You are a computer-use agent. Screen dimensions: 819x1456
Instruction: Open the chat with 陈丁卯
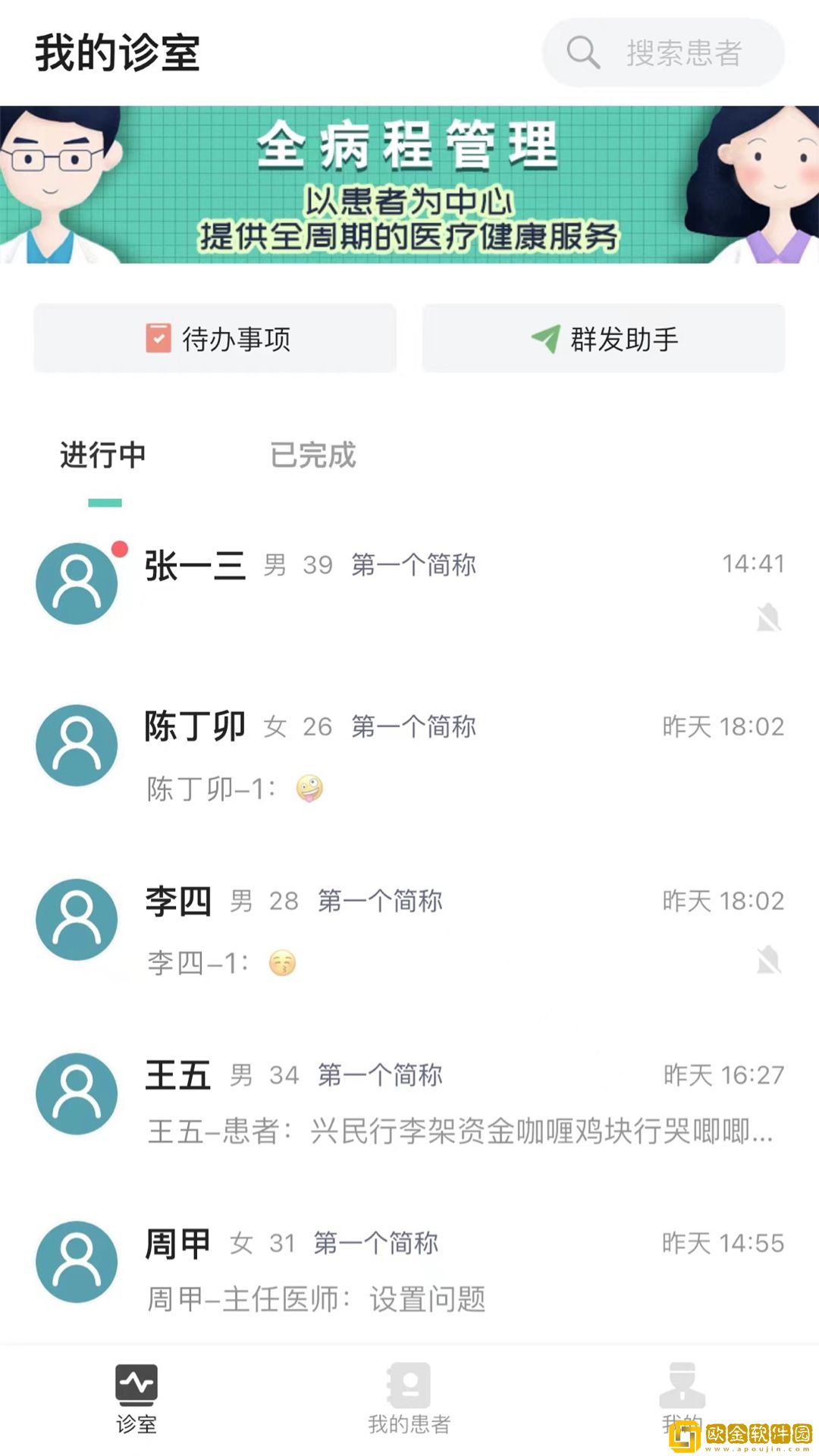(409, 755)
